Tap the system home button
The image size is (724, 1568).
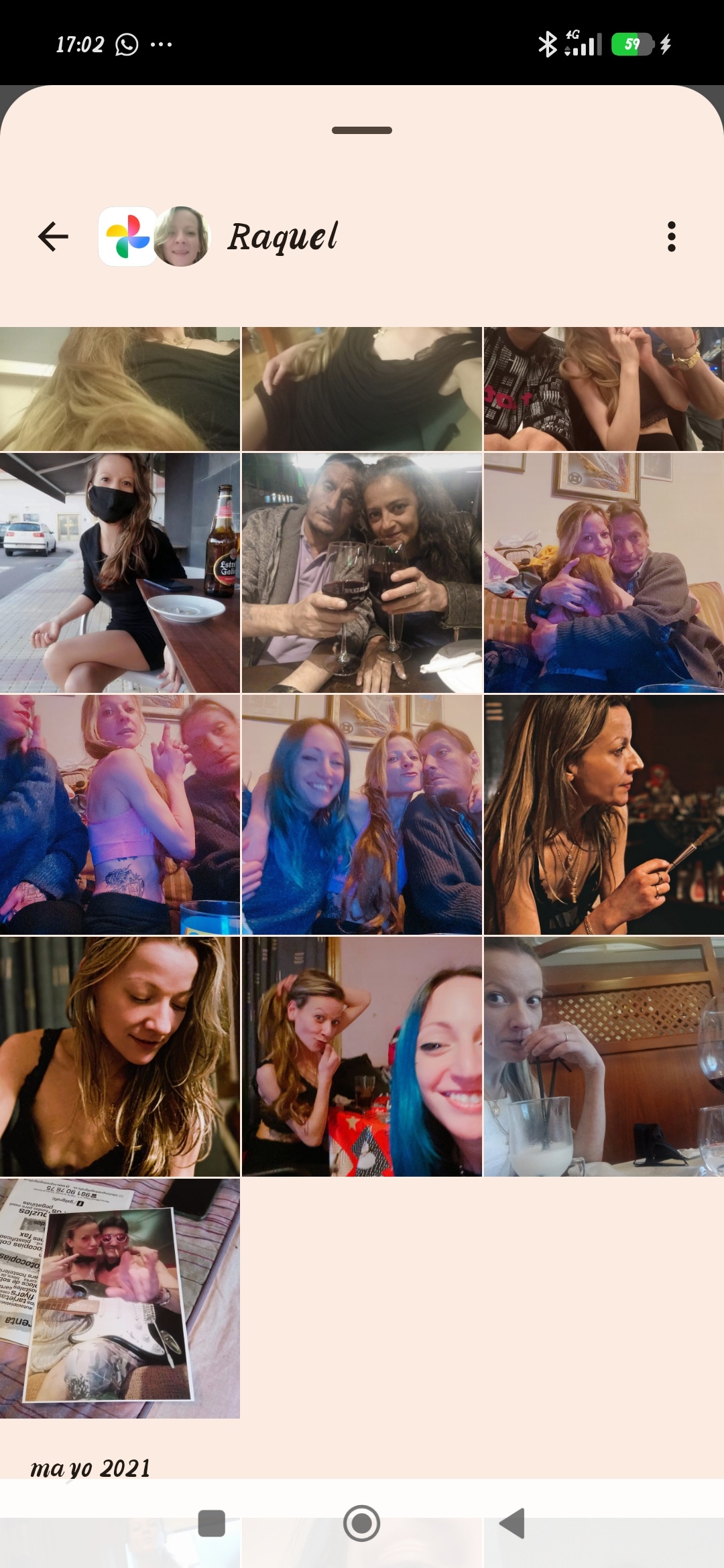pyautogui.click(x=362, y=1523)
